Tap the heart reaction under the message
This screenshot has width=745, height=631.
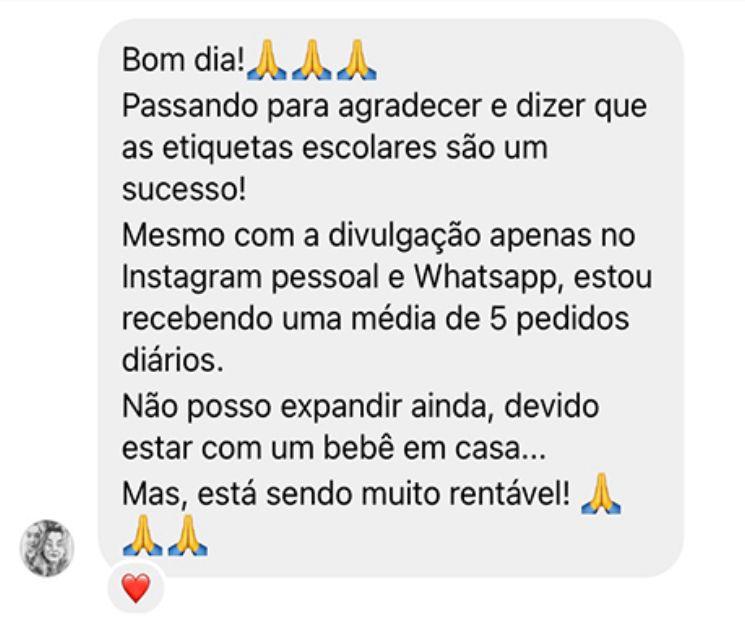(135, 590)
